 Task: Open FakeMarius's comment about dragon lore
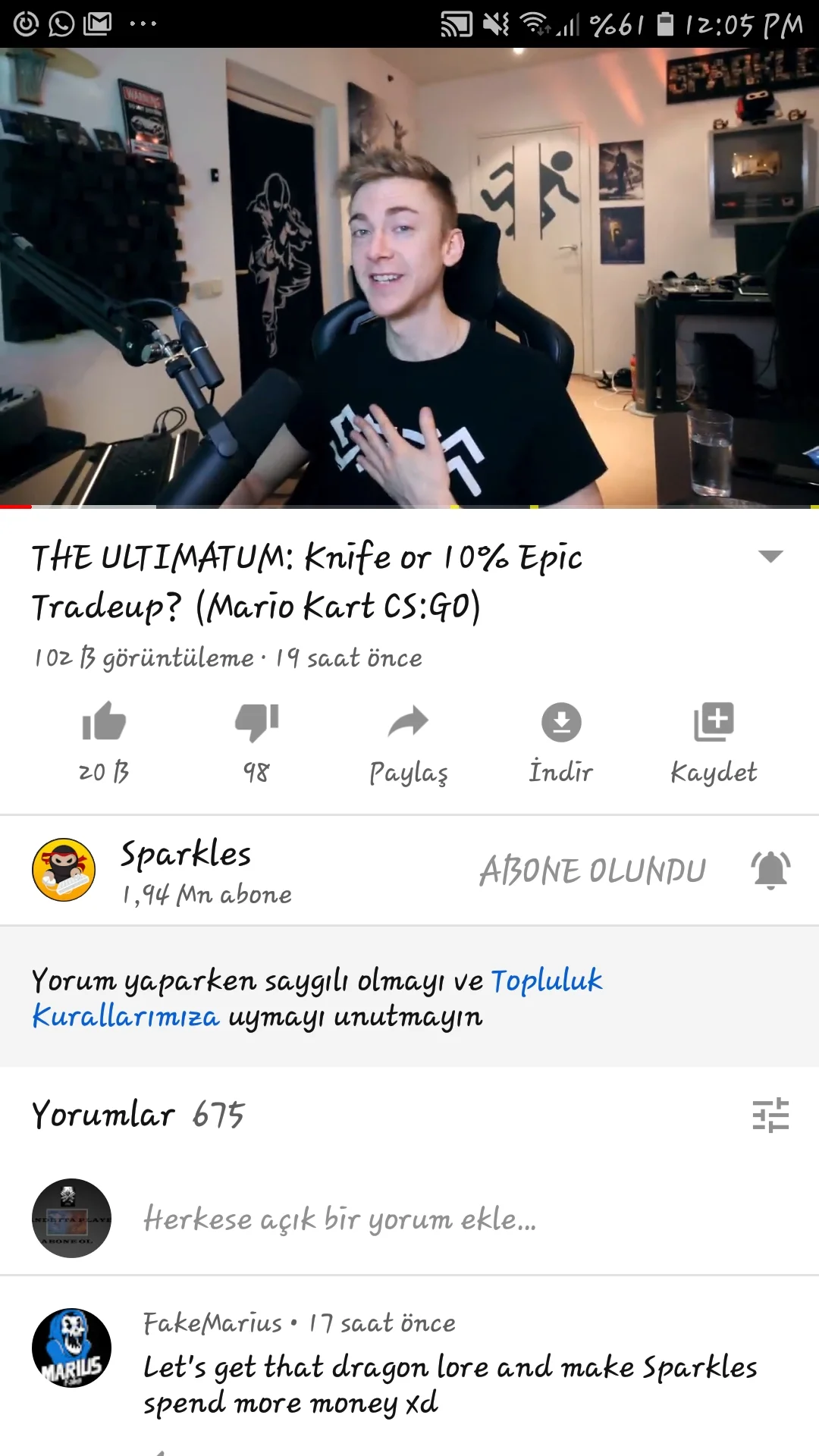(x=450, y=1384)
